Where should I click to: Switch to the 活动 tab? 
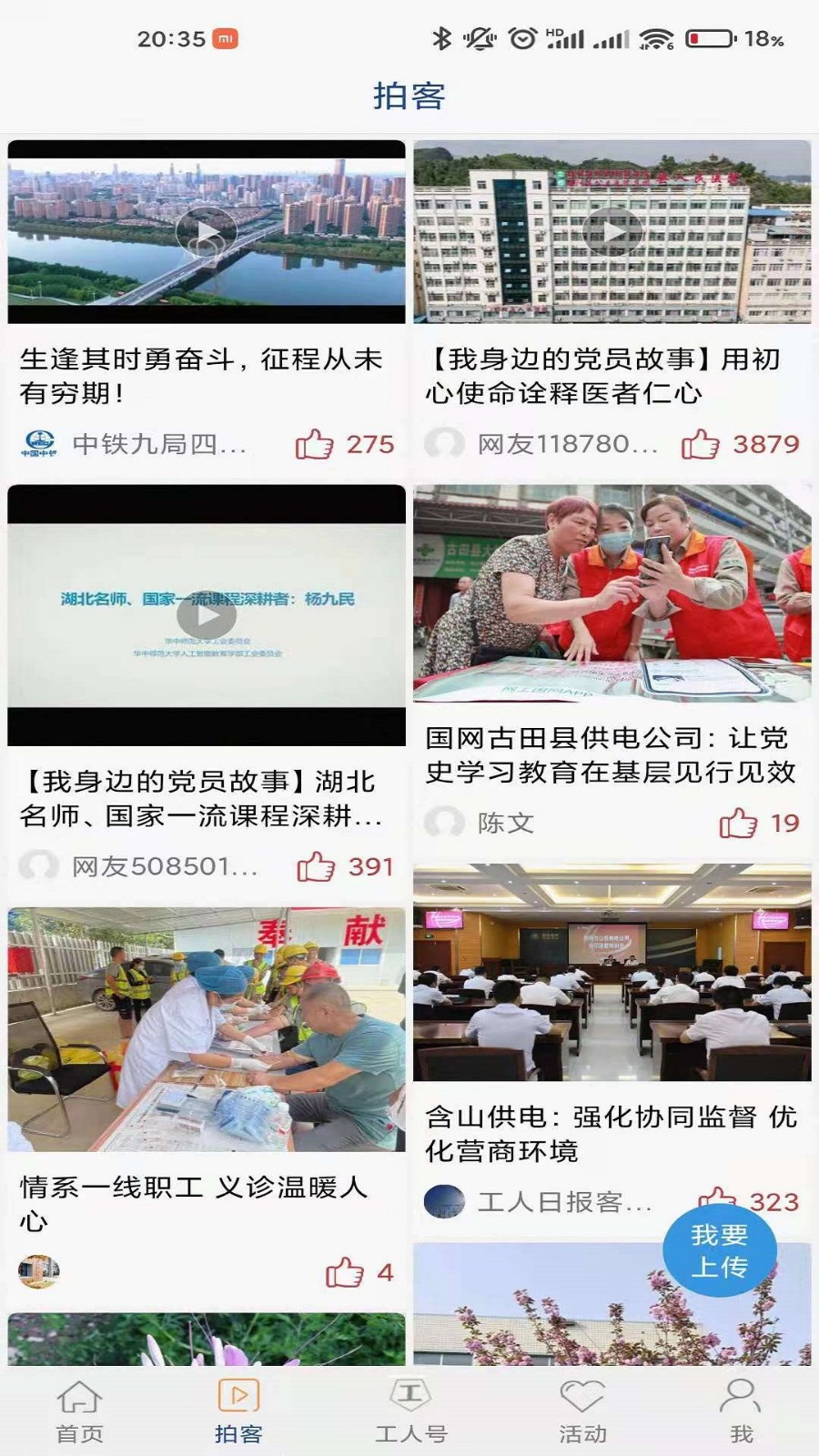click(x=581, y=1406)
